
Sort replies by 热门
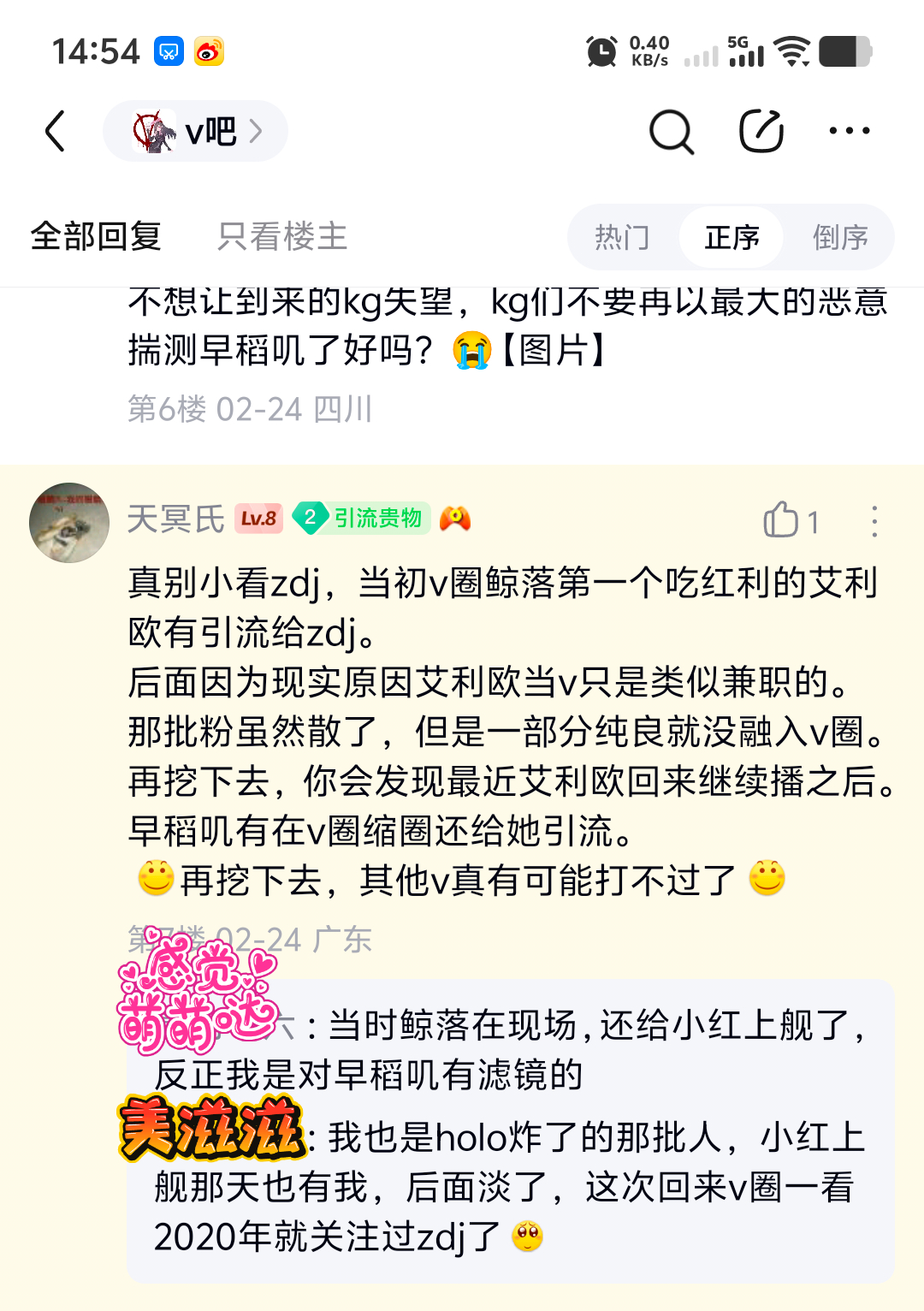pos(622,237)
